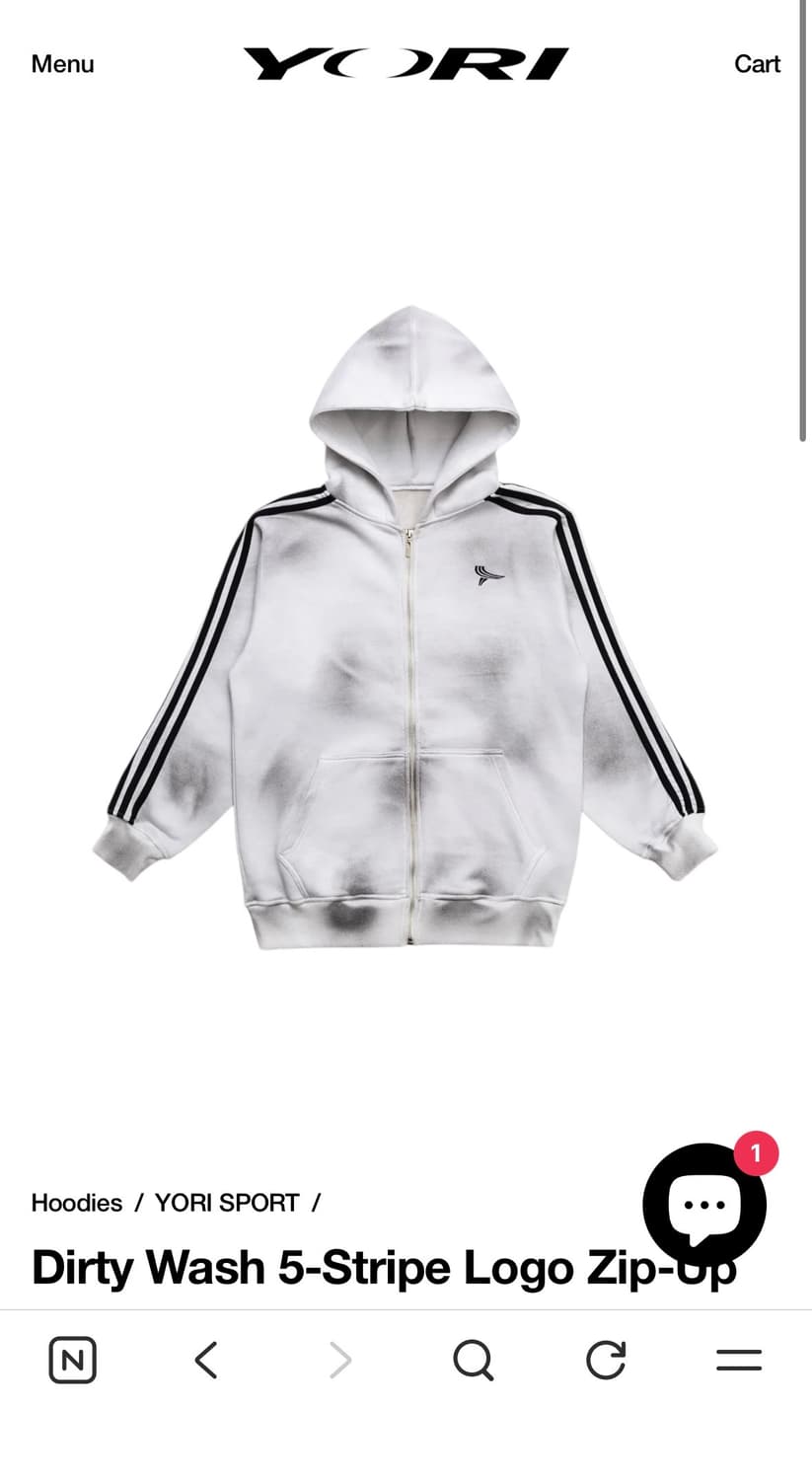The width and height of the screenshot is (812, 1480).
Task: Open the chat support bubble
Action: 704,1206
